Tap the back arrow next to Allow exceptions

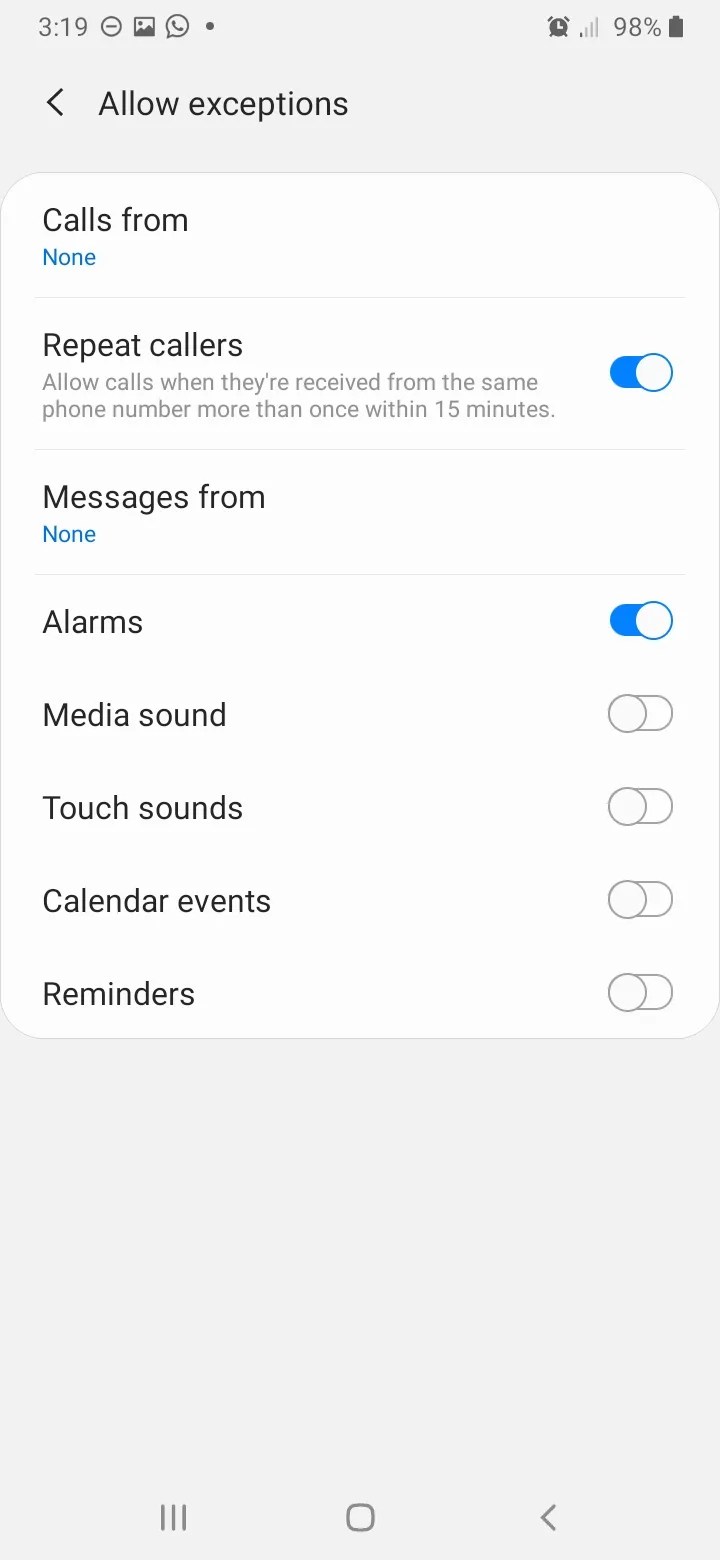(x=55, y=103)
